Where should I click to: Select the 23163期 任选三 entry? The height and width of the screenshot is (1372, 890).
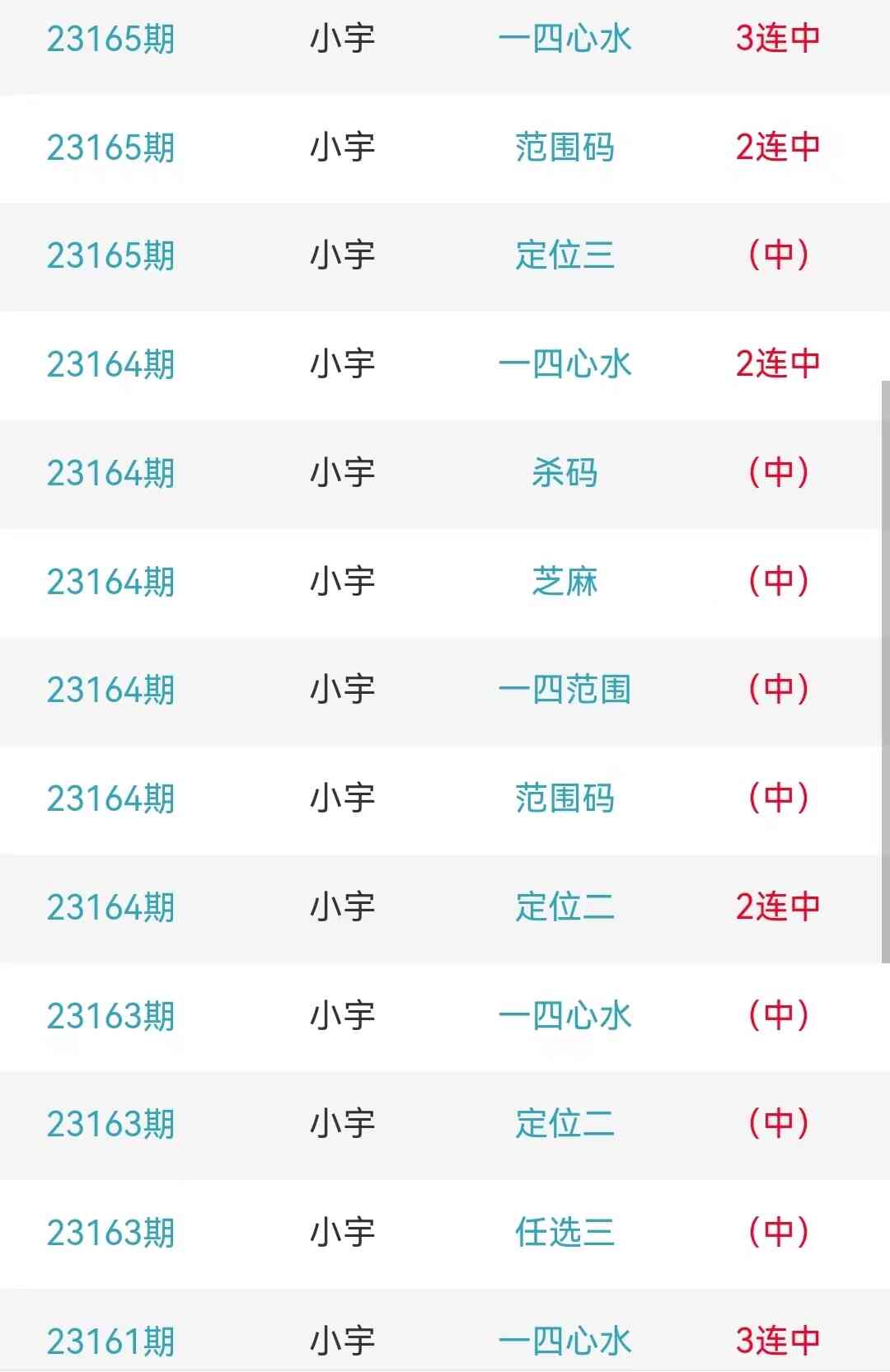click(x=564, y=1233)
